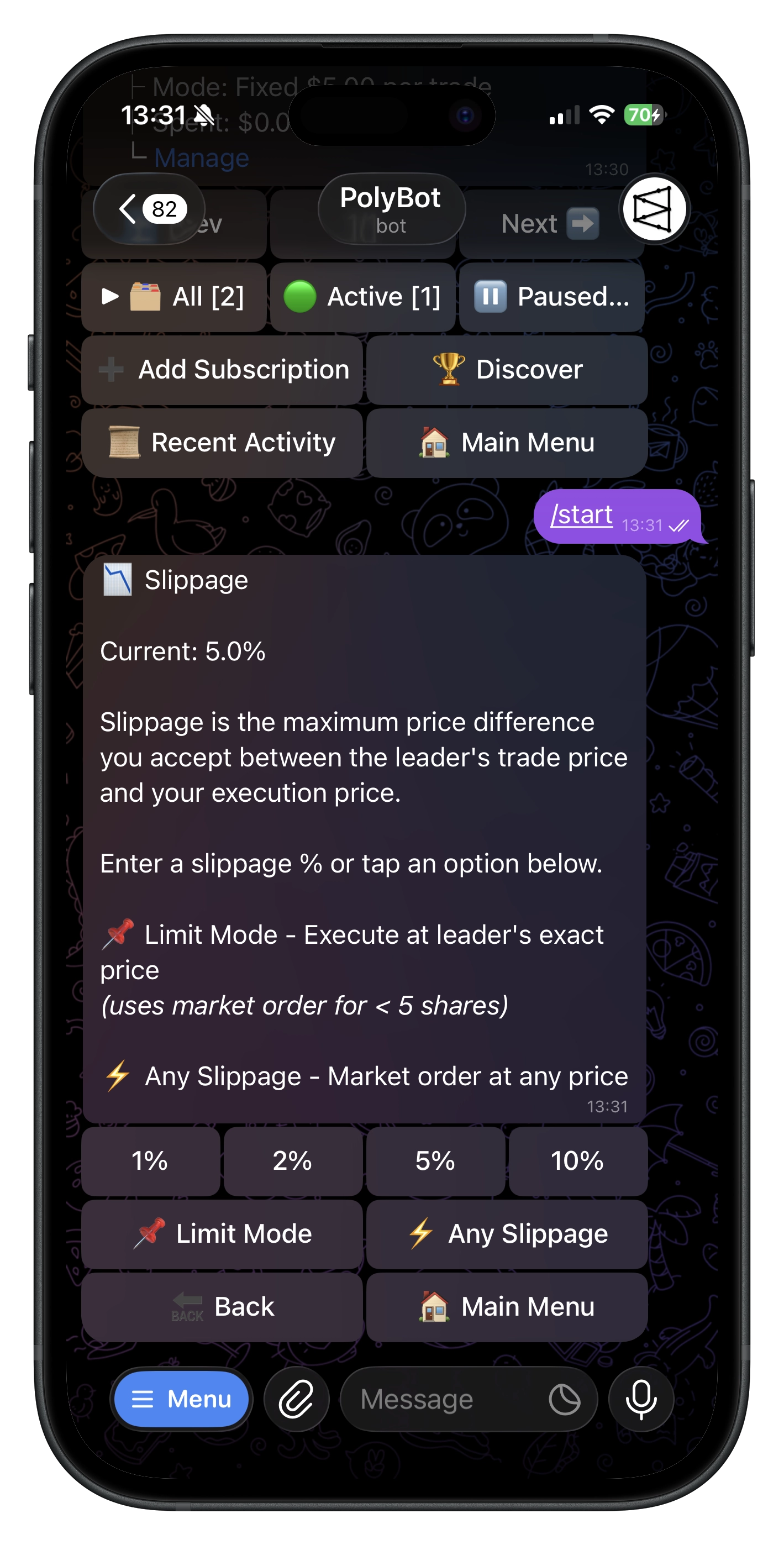The height and width of the screenshot is (1545, 784).
Task: Enable Limit Mode
Action: click(222, 1234)
